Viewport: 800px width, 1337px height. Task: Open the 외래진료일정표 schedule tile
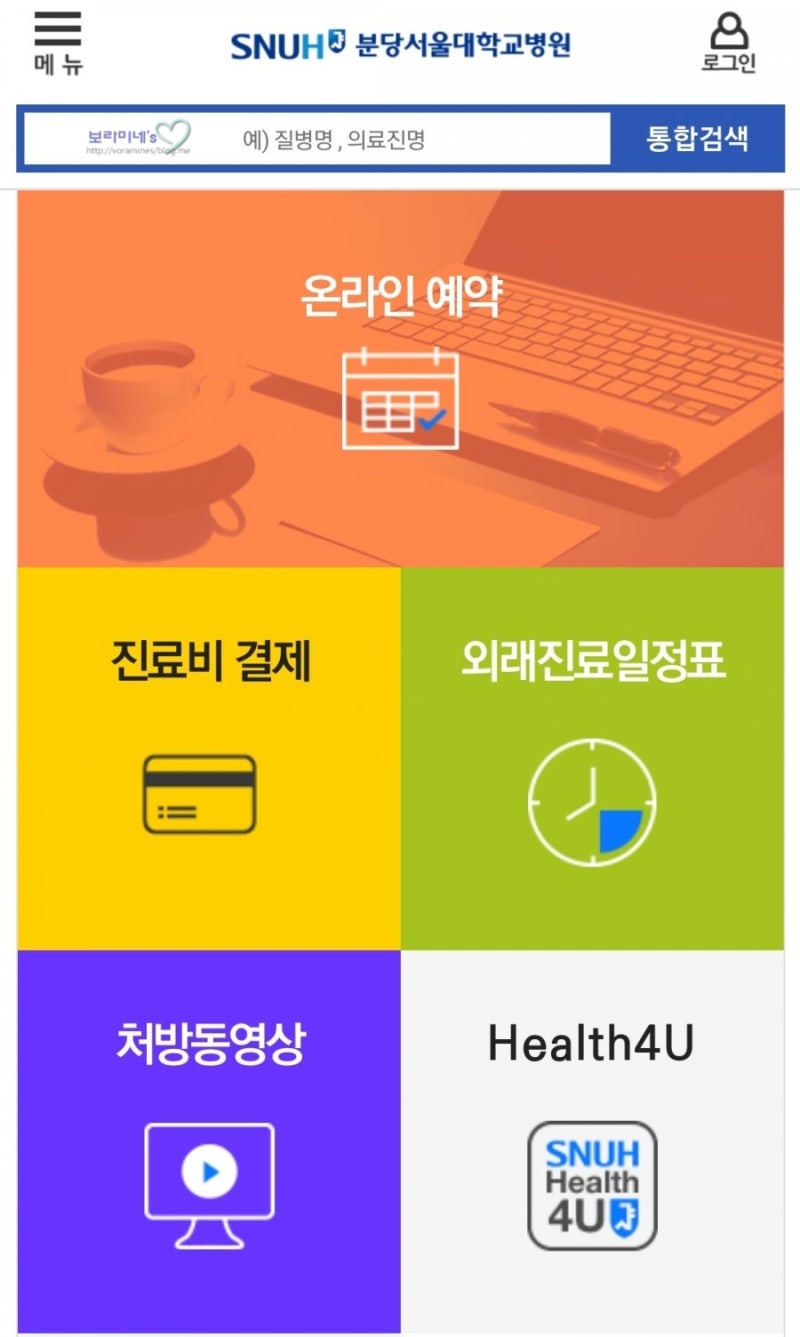592,758
